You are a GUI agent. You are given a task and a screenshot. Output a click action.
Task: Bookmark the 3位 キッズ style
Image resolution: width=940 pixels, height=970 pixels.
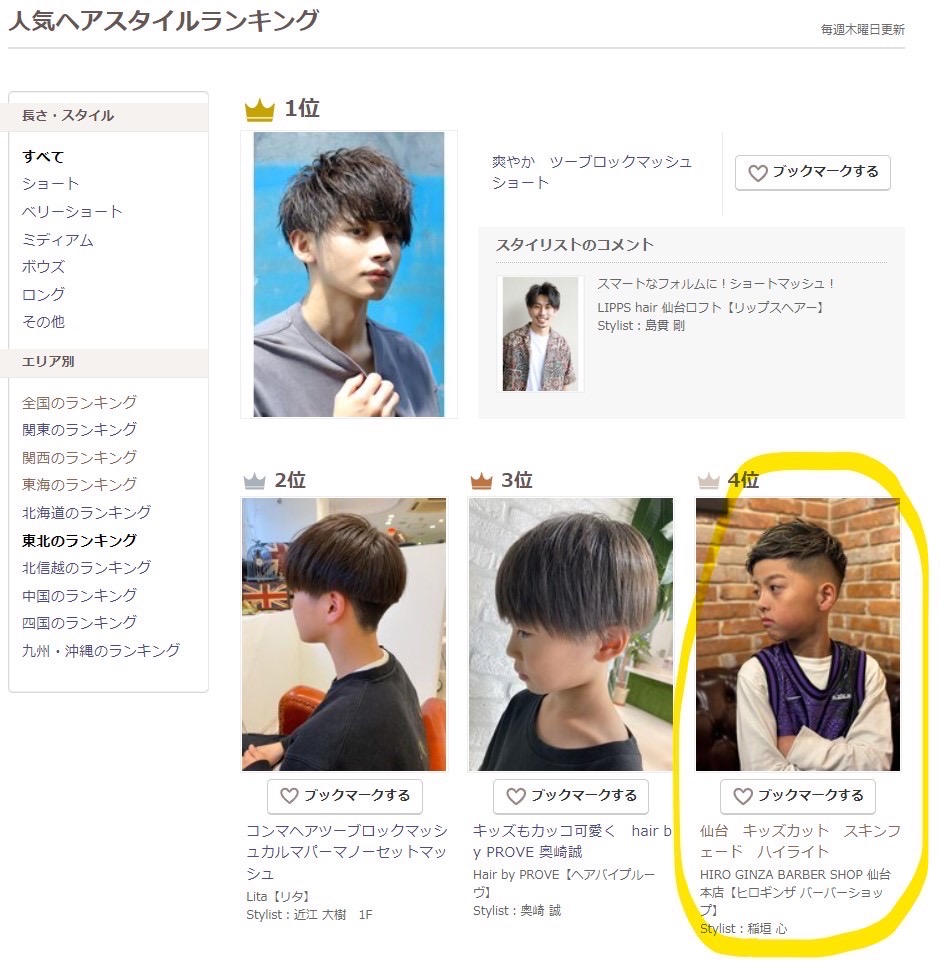[571, 796]
